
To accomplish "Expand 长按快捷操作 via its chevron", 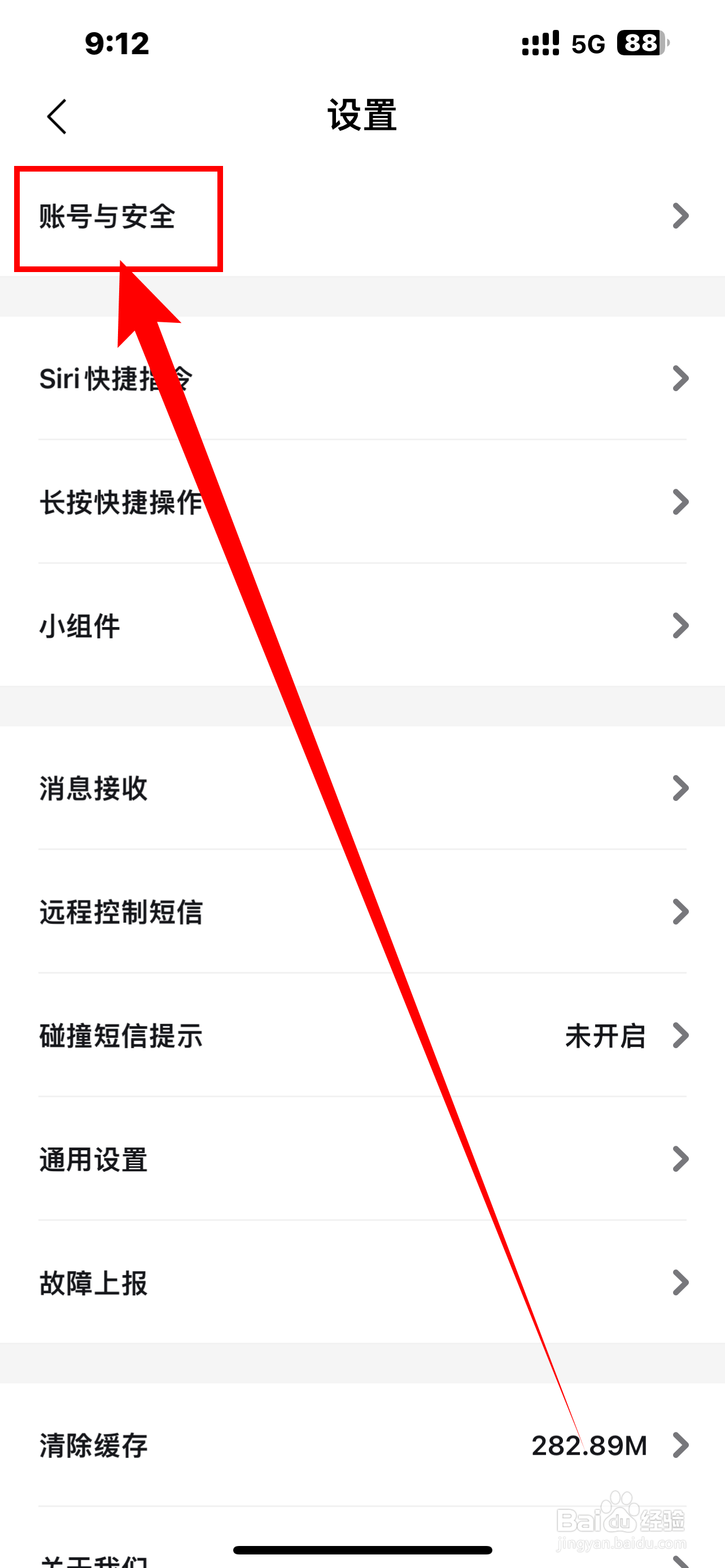I will [x=680, y=502].
